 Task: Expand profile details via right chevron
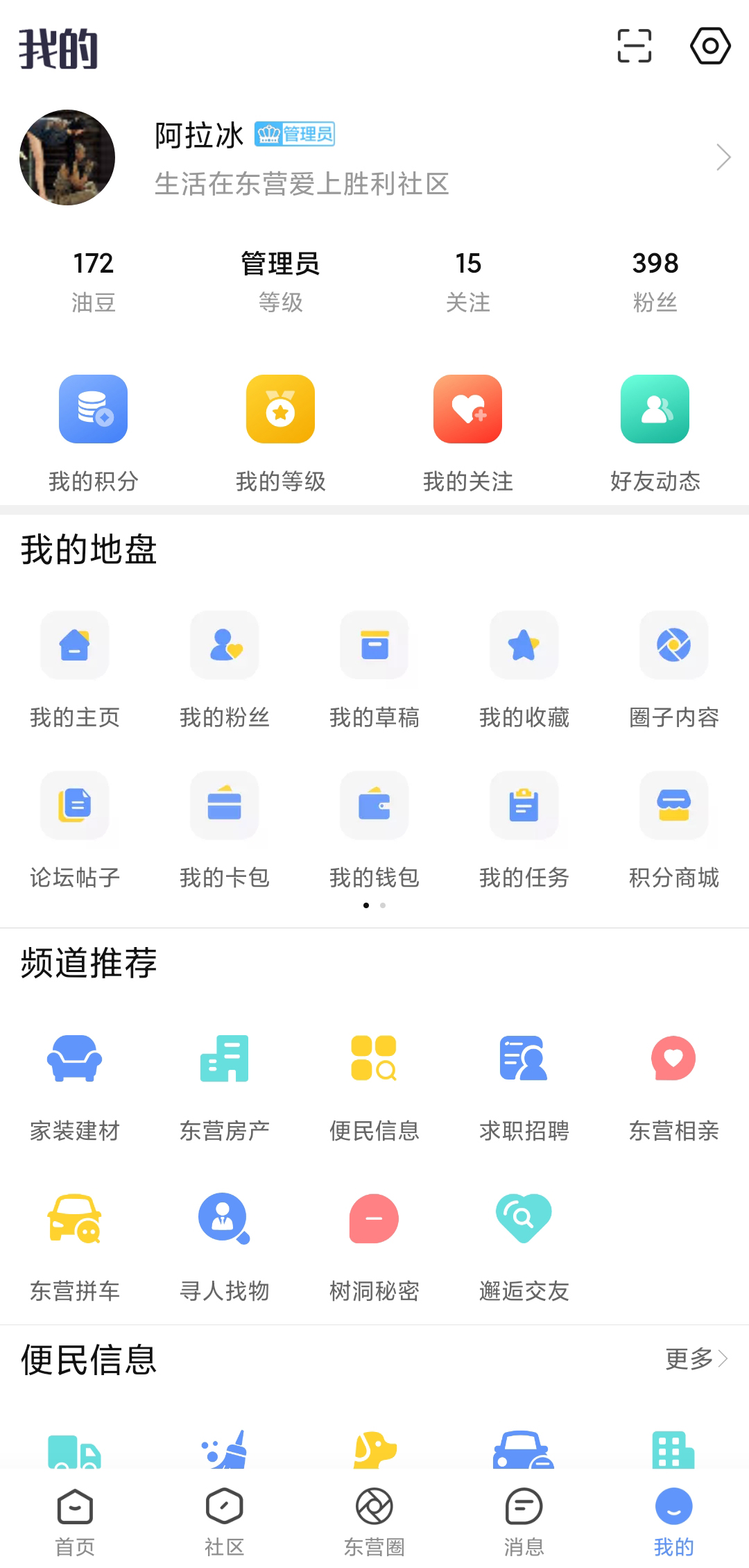(724, 157)
